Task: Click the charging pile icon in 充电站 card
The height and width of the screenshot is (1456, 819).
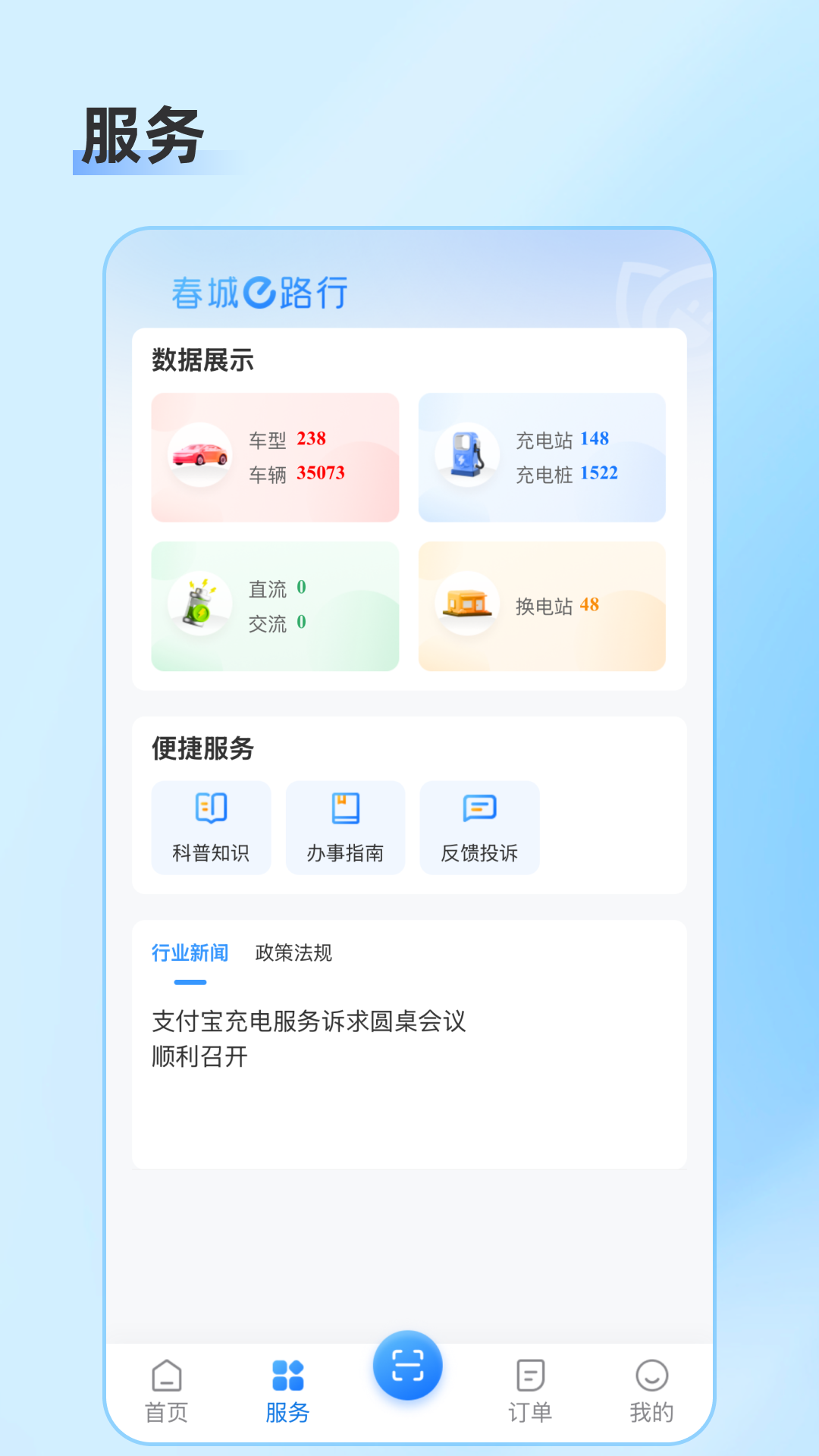Action: 466,455
